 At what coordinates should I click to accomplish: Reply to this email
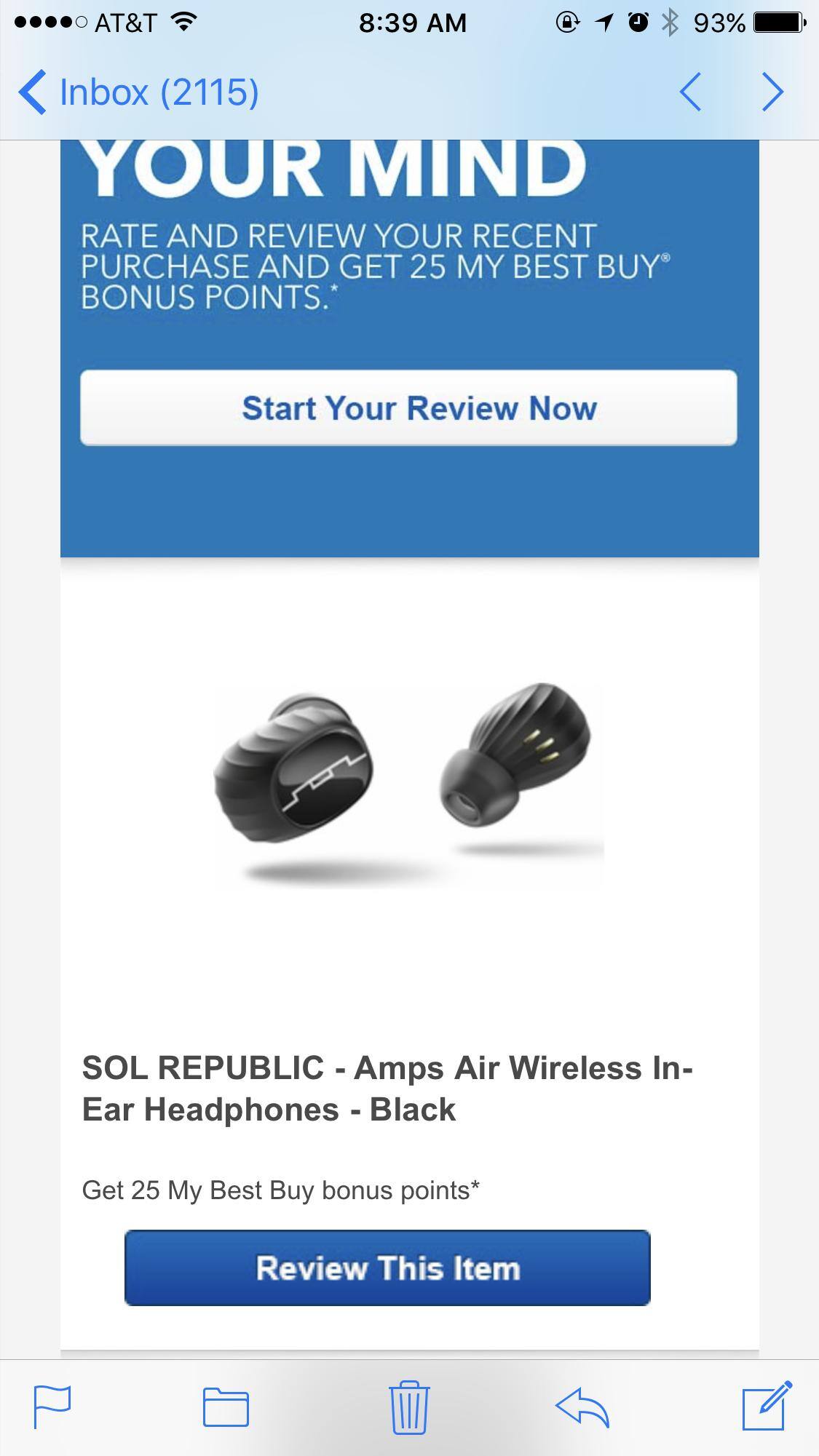pyautogui.click(x=582, y=1407)
